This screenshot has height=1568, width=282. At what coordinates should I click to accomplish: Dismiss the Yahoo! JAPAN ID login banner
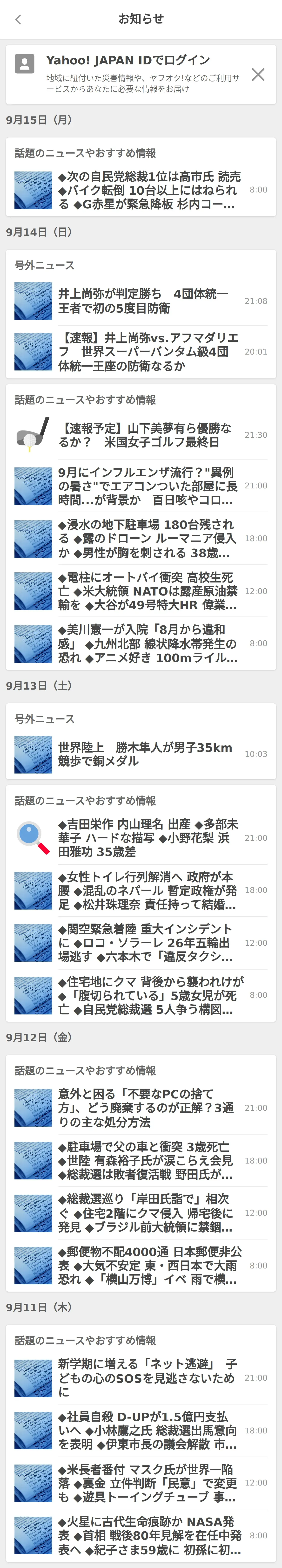click(258, 74)
